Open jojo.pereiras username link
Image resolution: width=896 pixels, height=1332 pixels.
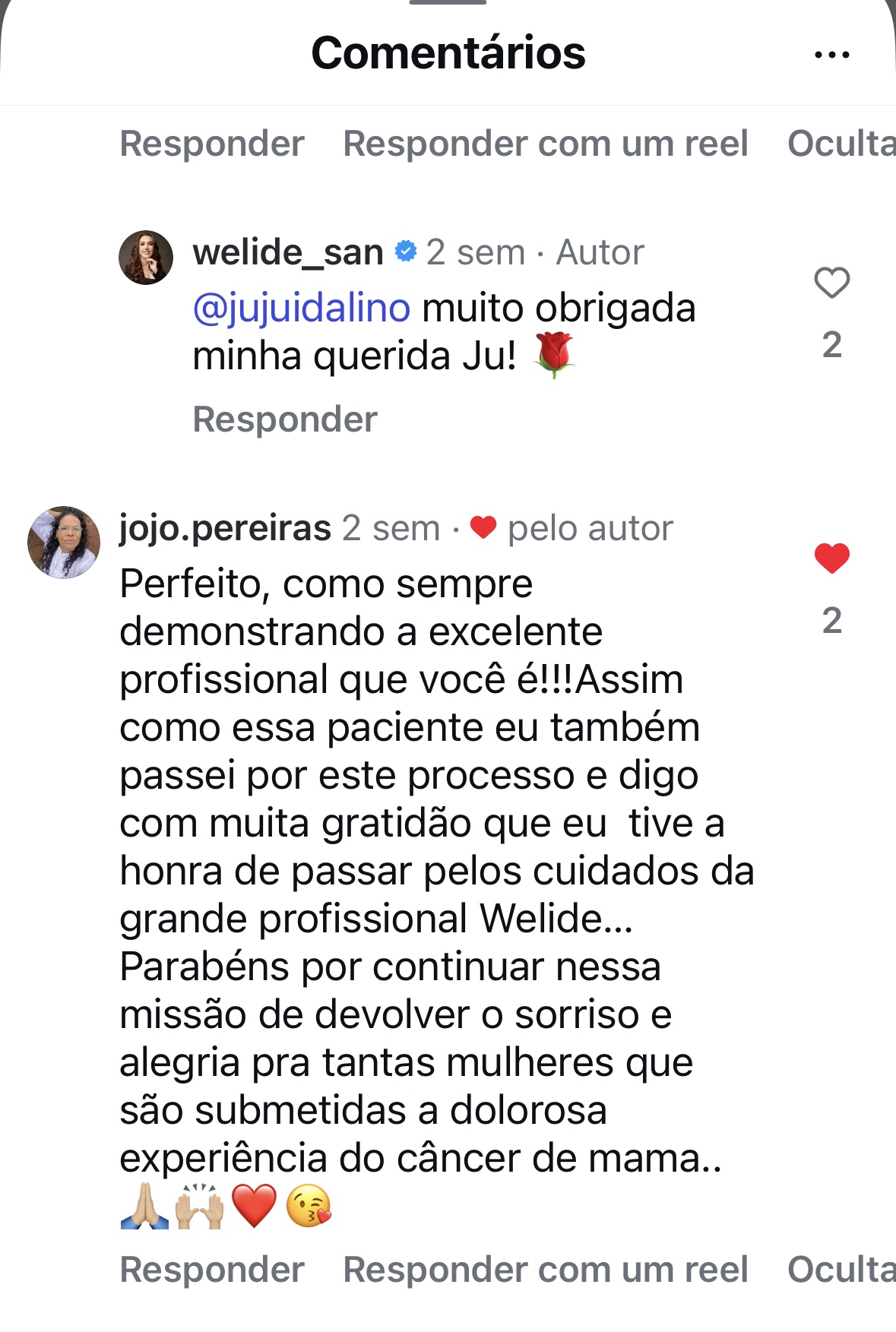click(x=225, y=528)
